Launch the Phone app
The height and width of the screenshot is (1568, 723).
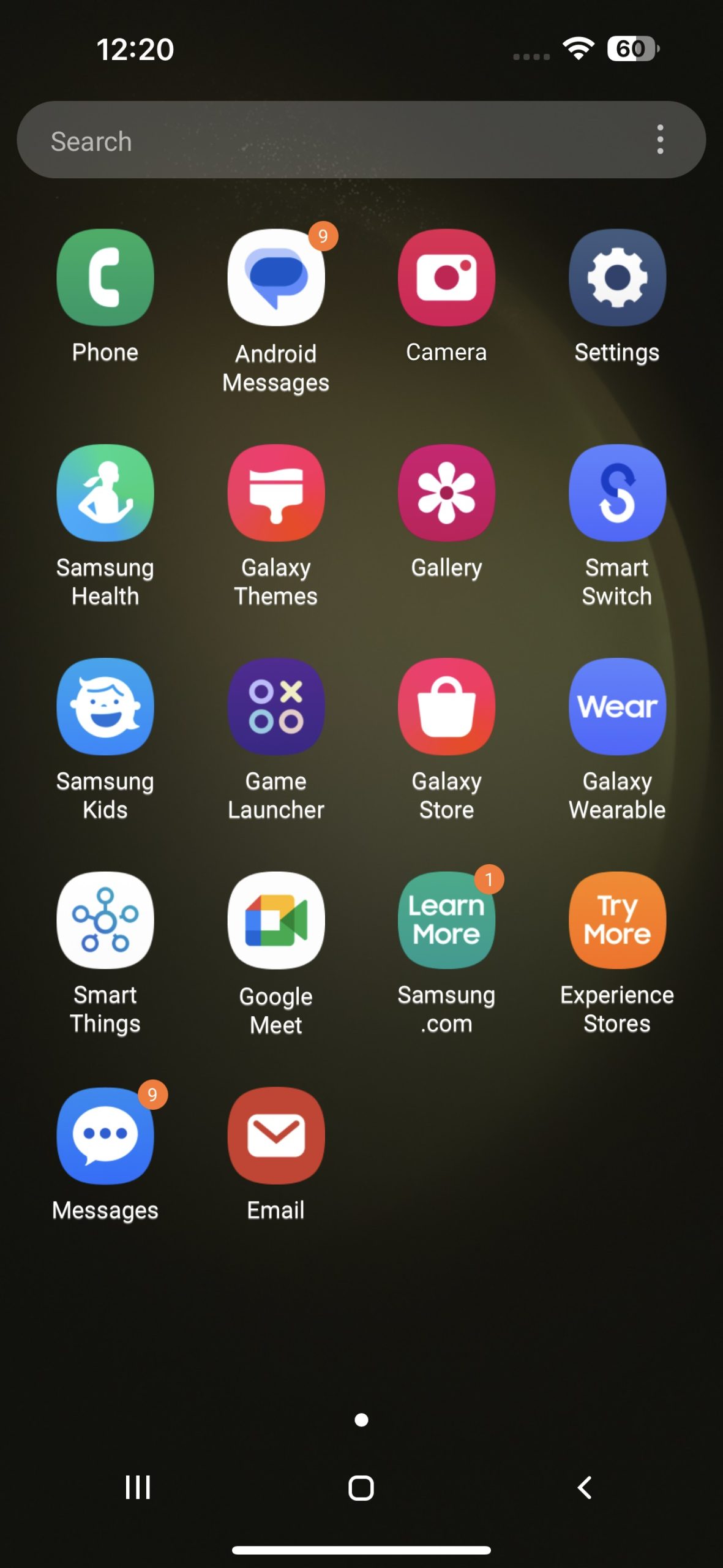(x=105, y=277)
